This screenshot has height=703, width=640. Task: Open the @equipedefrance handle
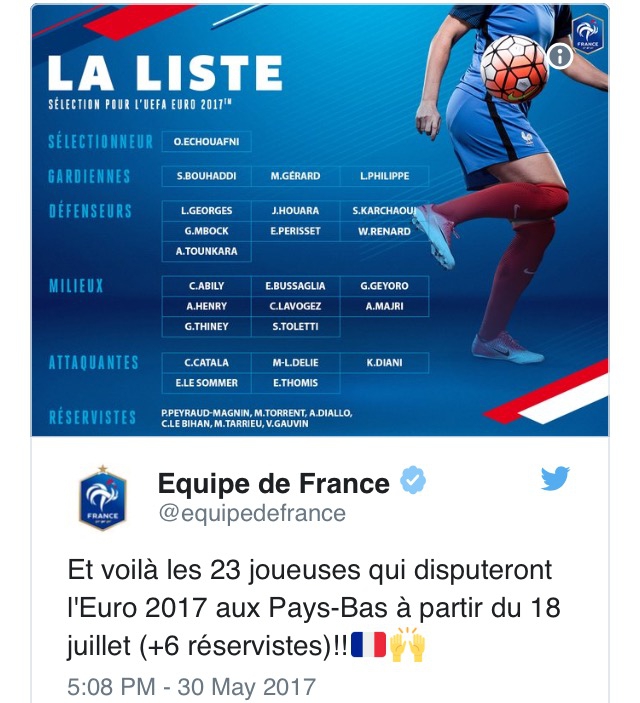tap(251, 514)
